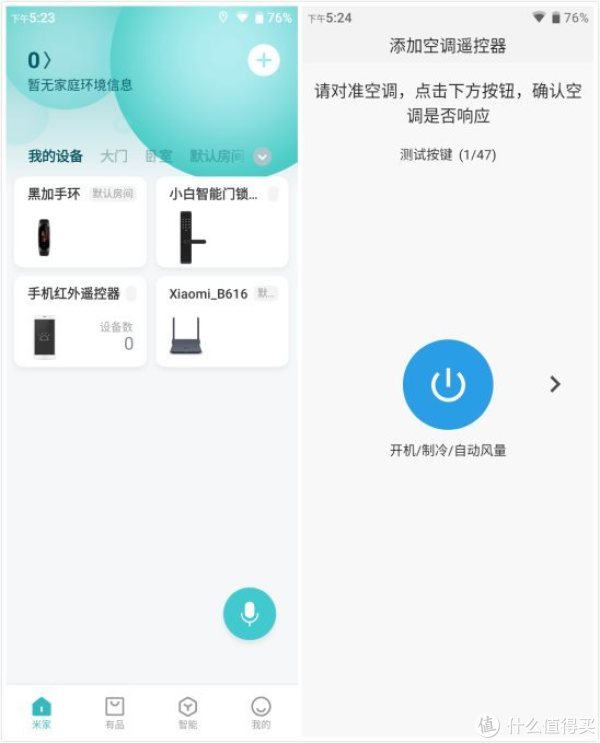Image resolution: width=600 pixels, height=743 pixels.
Task: Open the 我的 profile tab
Action: 261,712
